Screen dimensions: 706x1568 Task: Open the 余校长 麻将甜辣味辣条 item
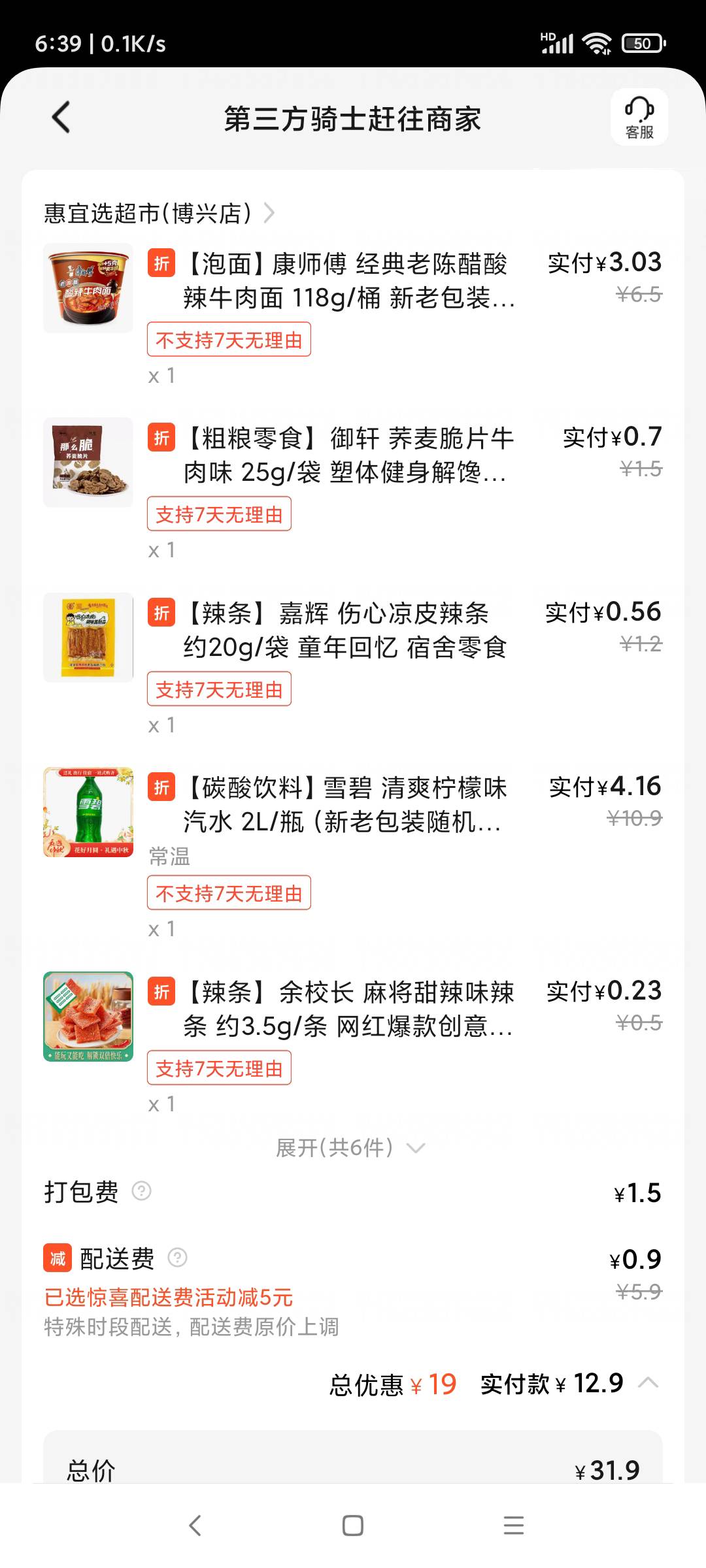[x=348, y=1009]
